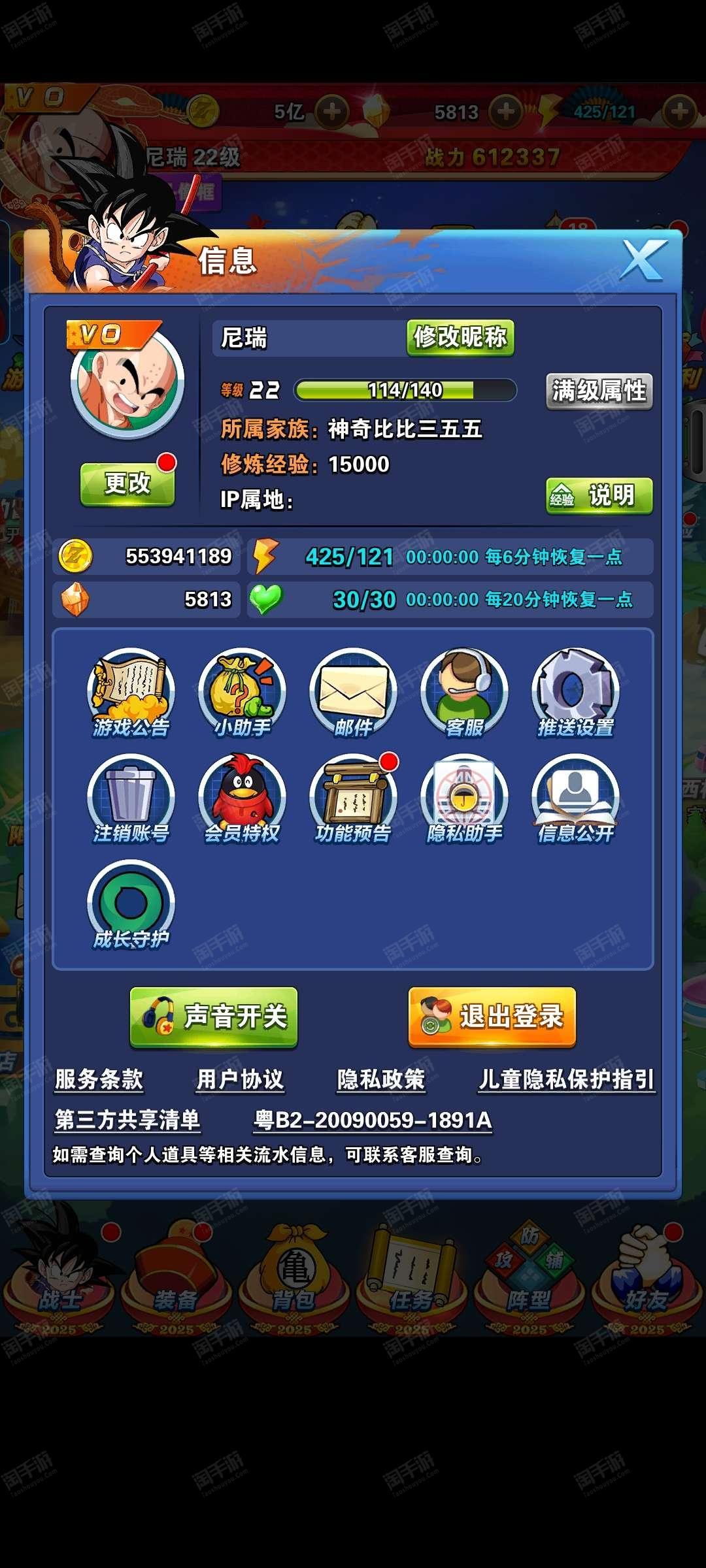
Task: Tap 修改昵称 to change nickname
Action: (x=460, y=338)
